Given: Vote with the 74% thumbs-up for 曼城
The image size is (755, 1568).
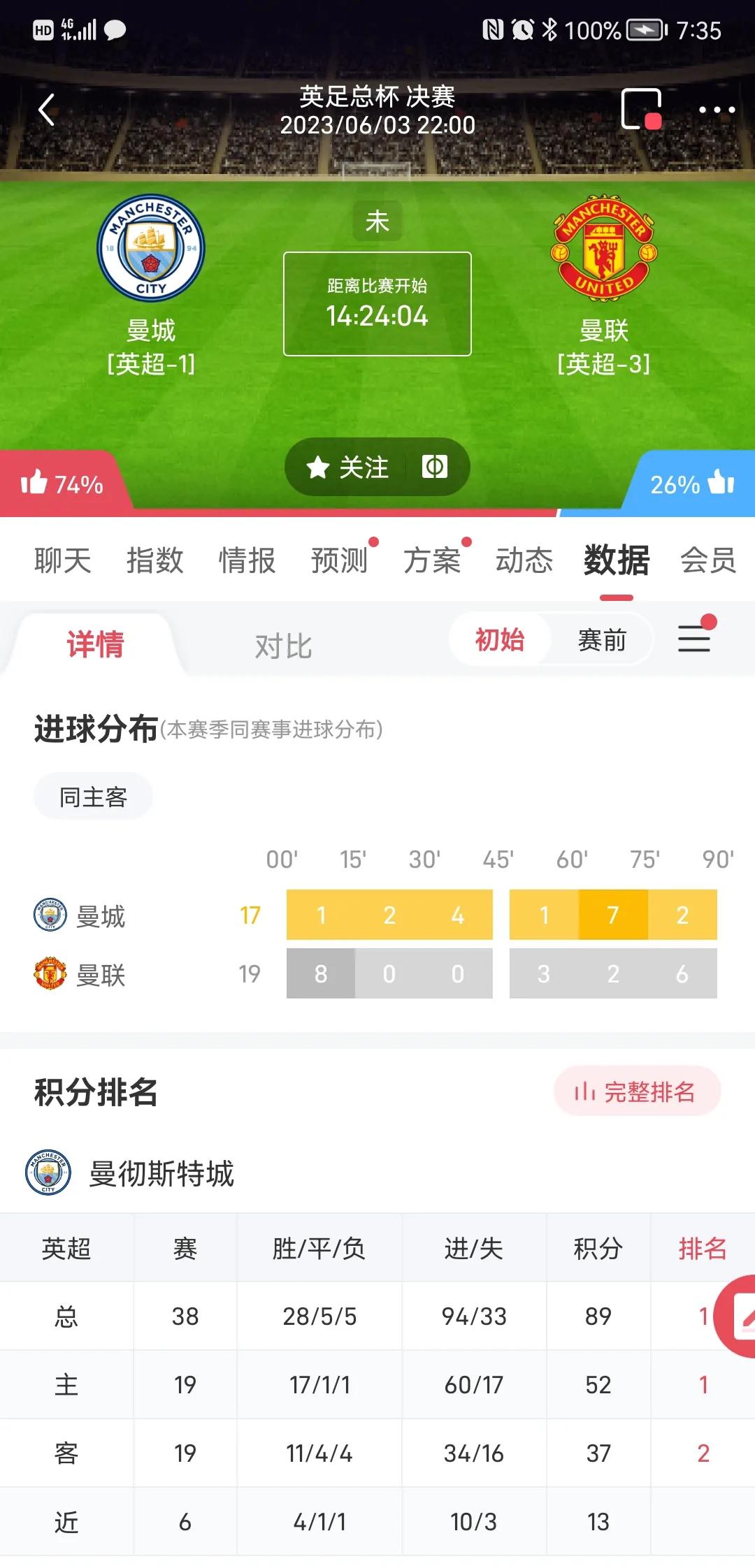Looking at the screenshot, I should pyautogui.click(x=63, y=482).
